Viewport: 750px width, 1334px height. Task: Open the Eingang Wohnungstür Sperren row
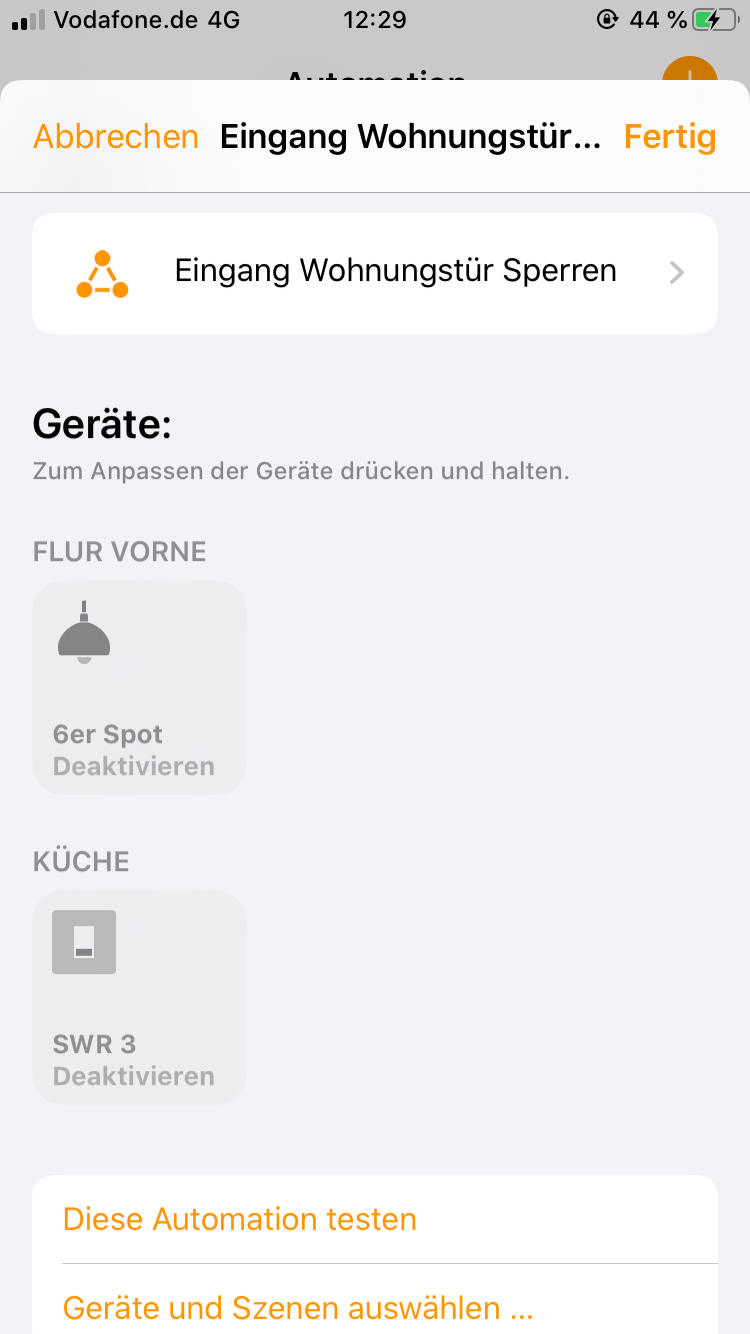[x=375, y=272]
